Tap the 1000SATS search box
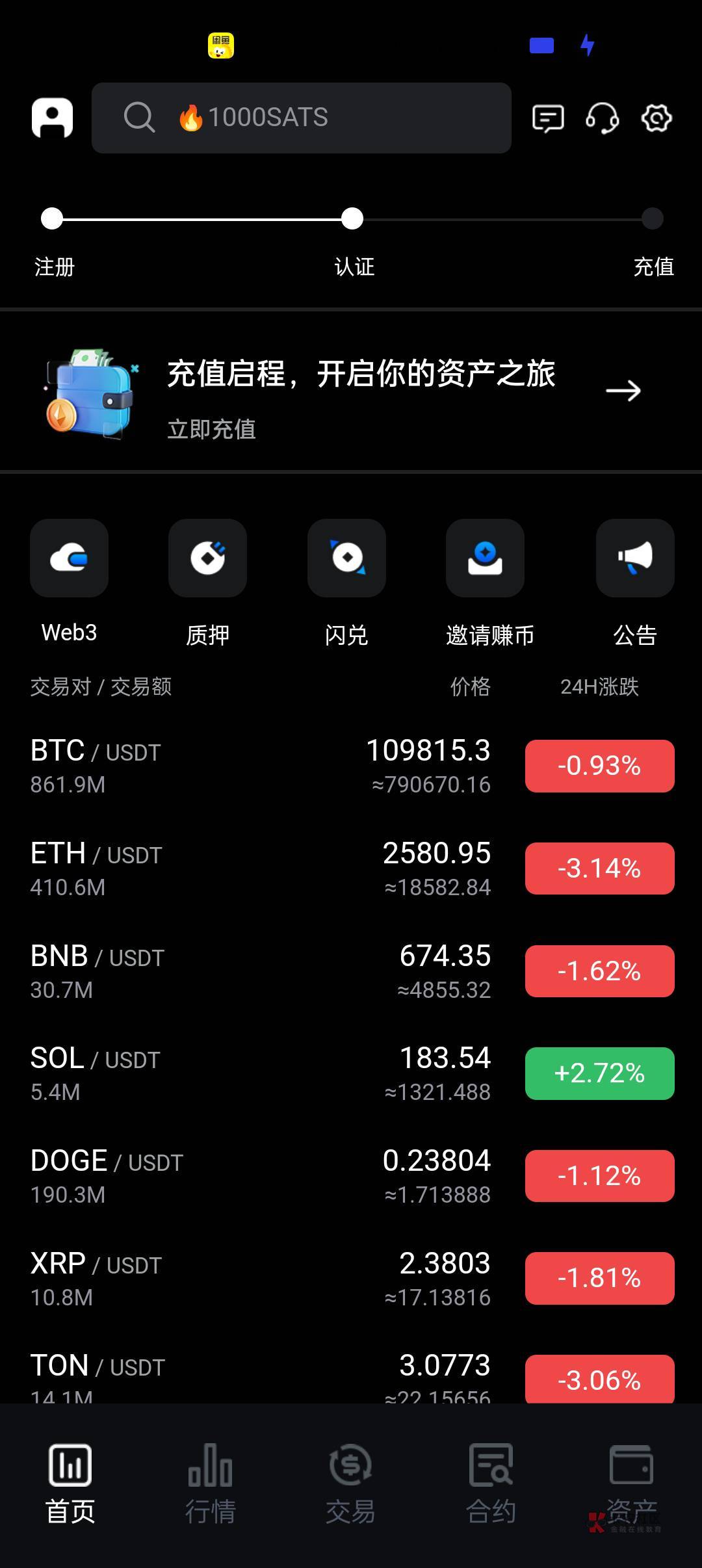702x1568 pixels. 301,118
